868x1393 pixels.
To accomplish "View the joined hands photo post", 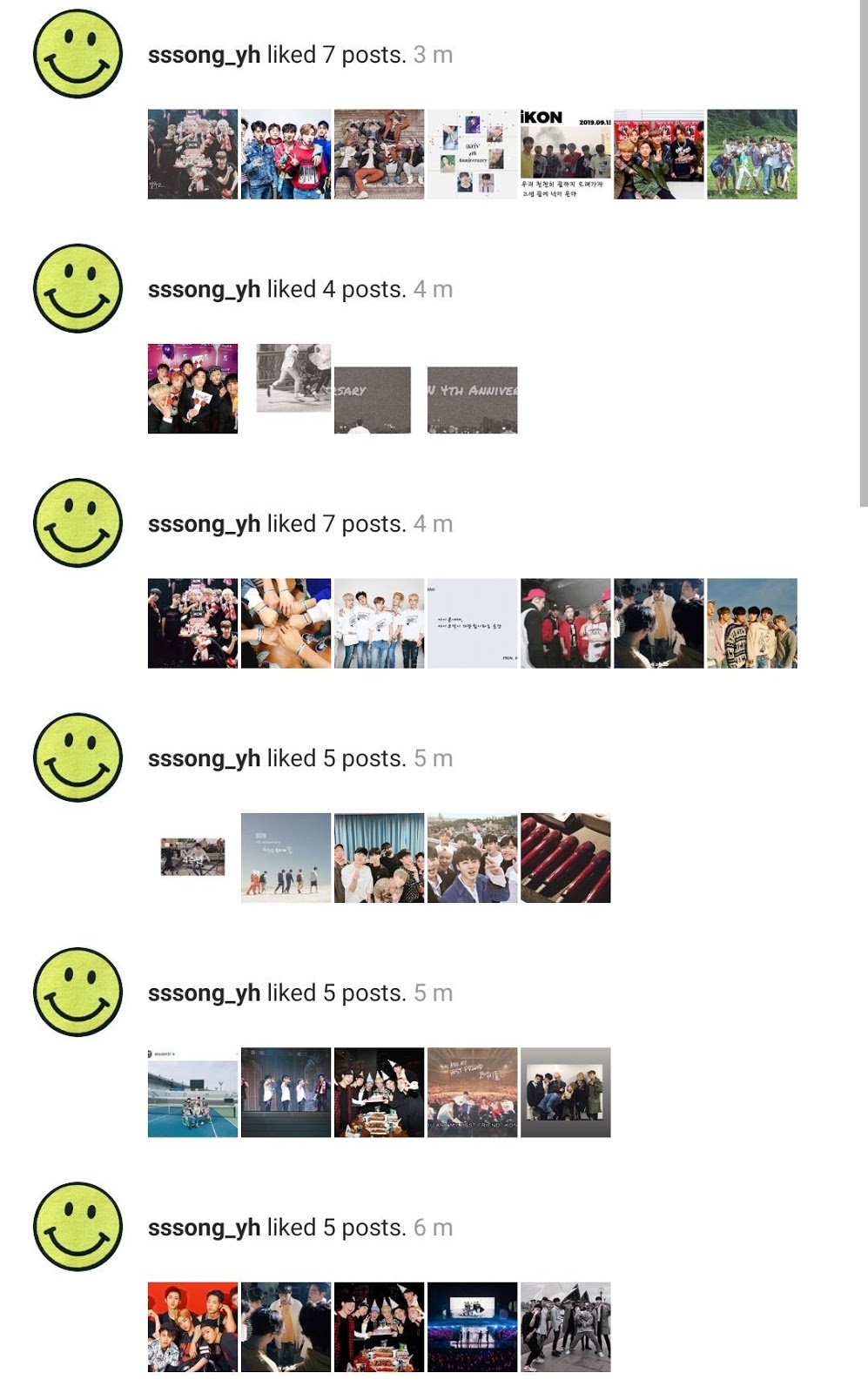I will click(x=286, y=623).
